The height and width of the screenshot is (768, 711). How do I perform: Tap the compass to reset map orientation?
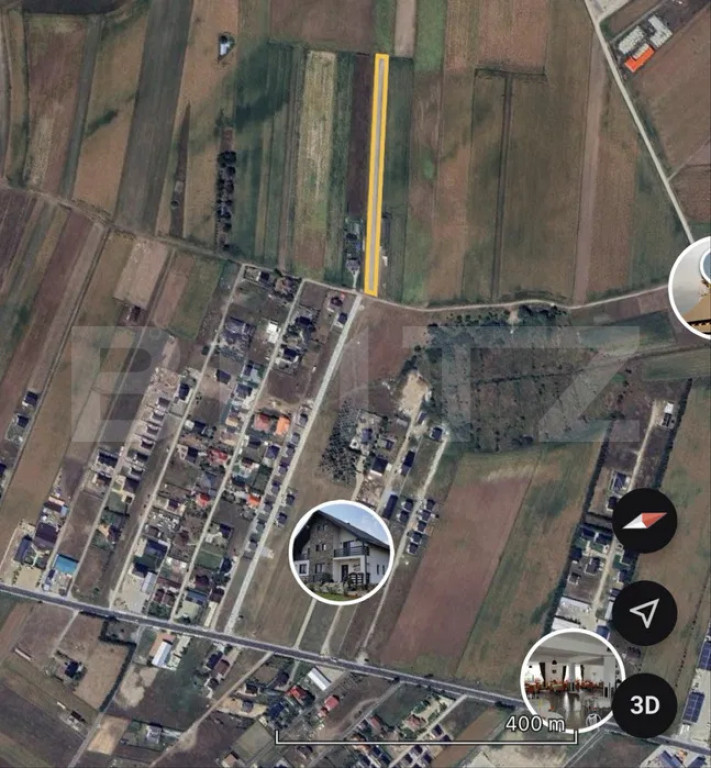coord(645,520)
